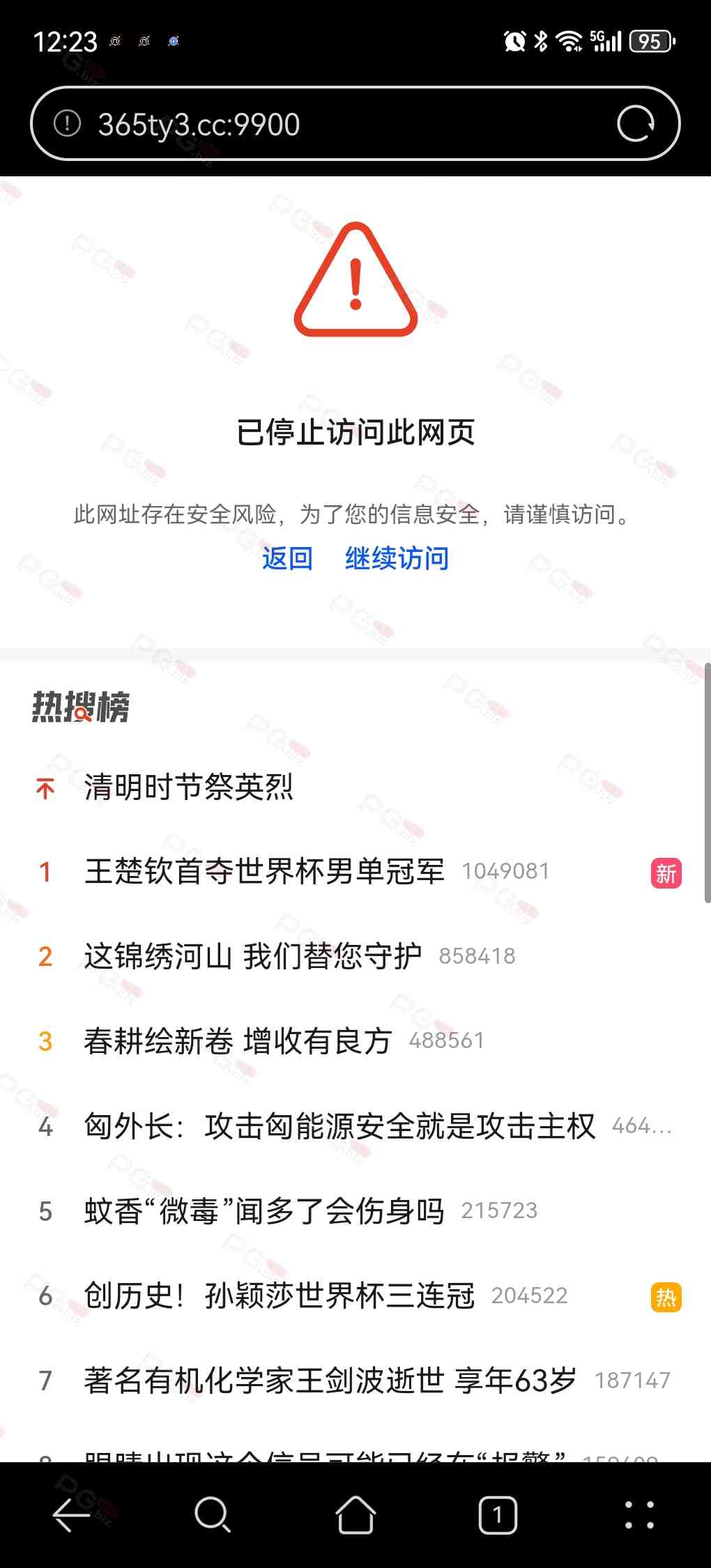Image resolution: width=711 pixels, height=1568 pixels.
Task: View the topic 这锦绣河山 我们替您守护
Action: tap(252, 956)
